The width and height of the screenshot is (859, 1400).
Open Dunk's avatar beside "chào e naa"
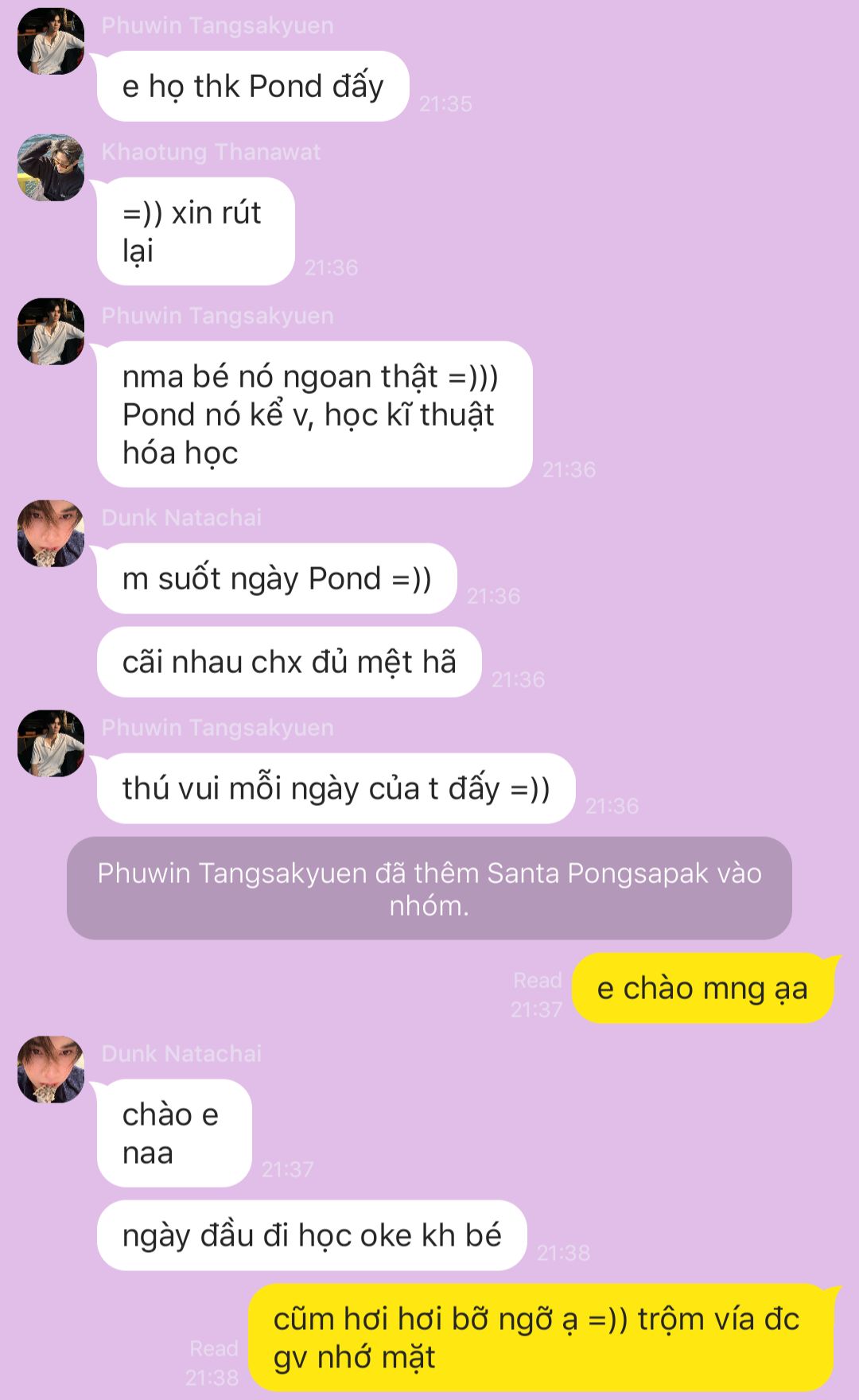(51, 1070)
